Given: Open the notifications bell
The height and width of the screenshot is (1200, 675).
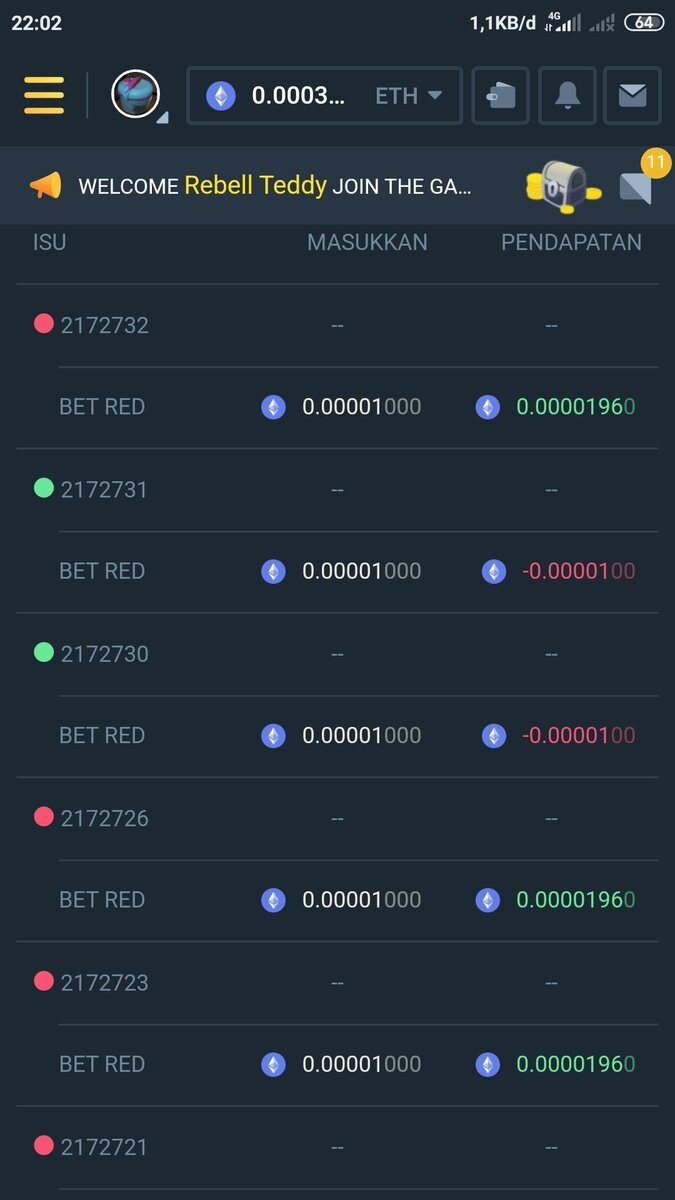Looking at the screenshot, I should pos(568,96).
